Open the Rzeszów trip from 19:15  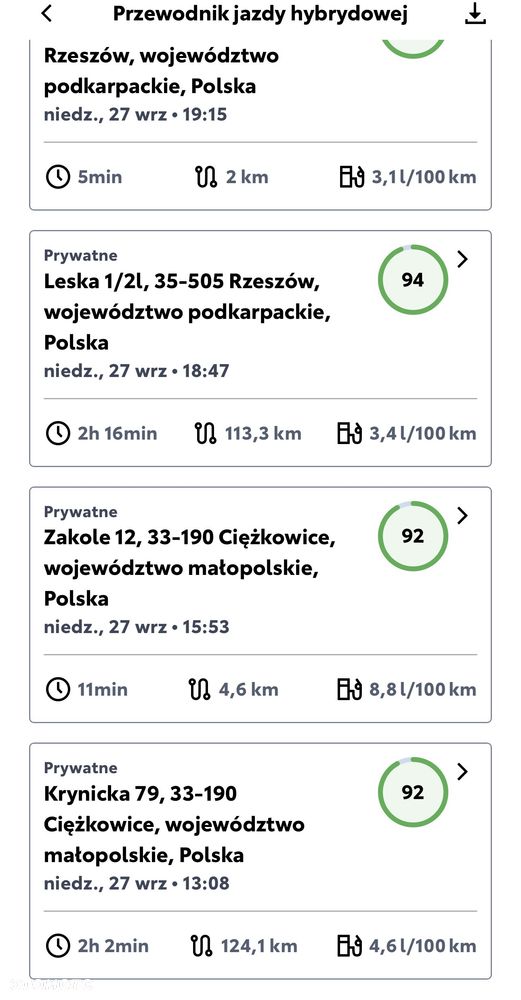(260, 124)
